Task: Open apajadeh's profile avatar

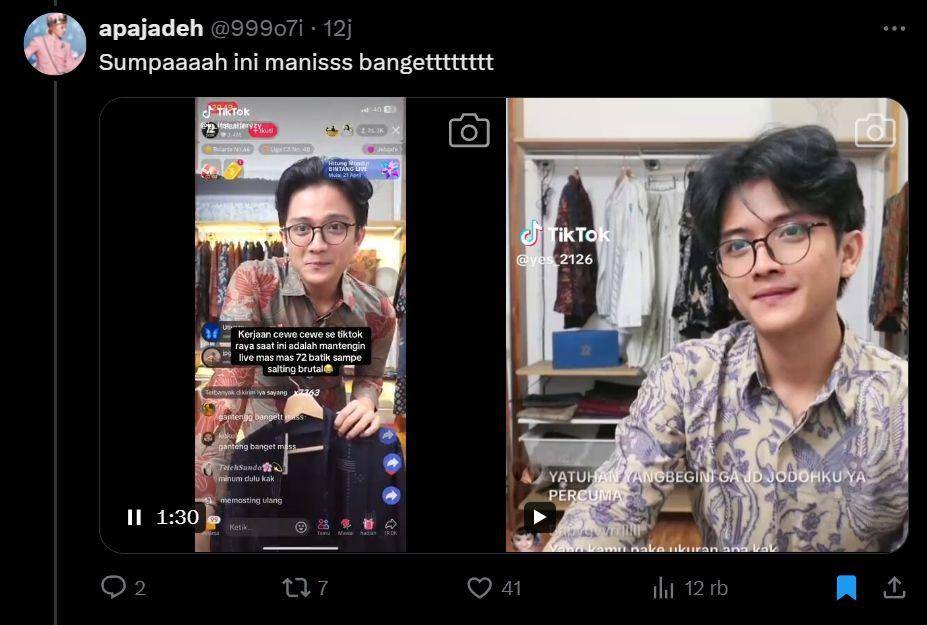Action: [55, 44]
